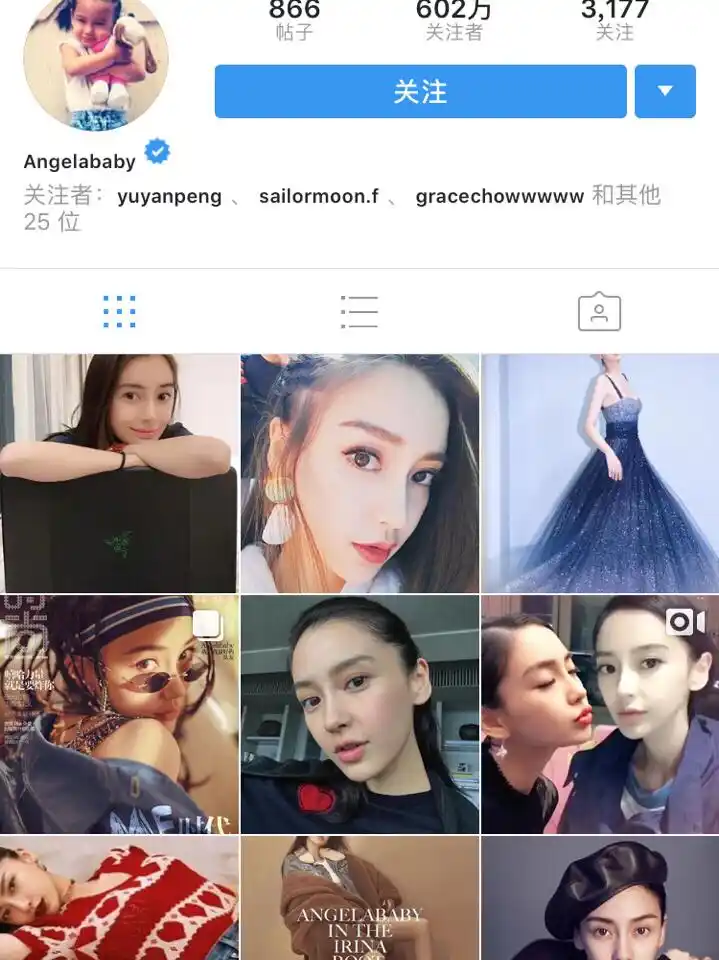The height and width of the screenshot is (960, 719).
Task: View the 3,177 following list
Action: [614, 18]
